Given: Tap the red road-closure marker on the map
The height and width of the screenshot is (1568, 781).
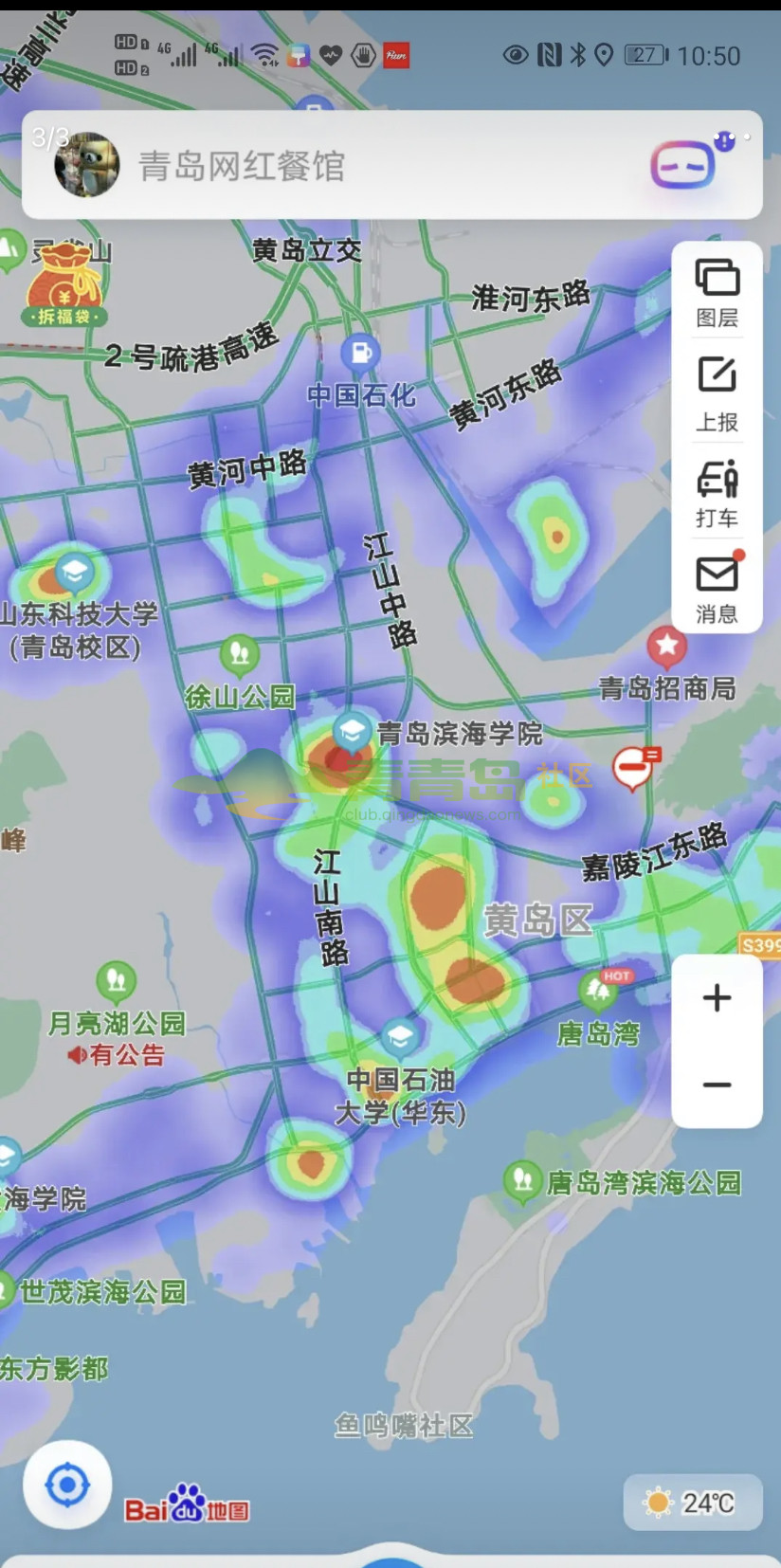Looking at the screenshot, I should [632, 767].
